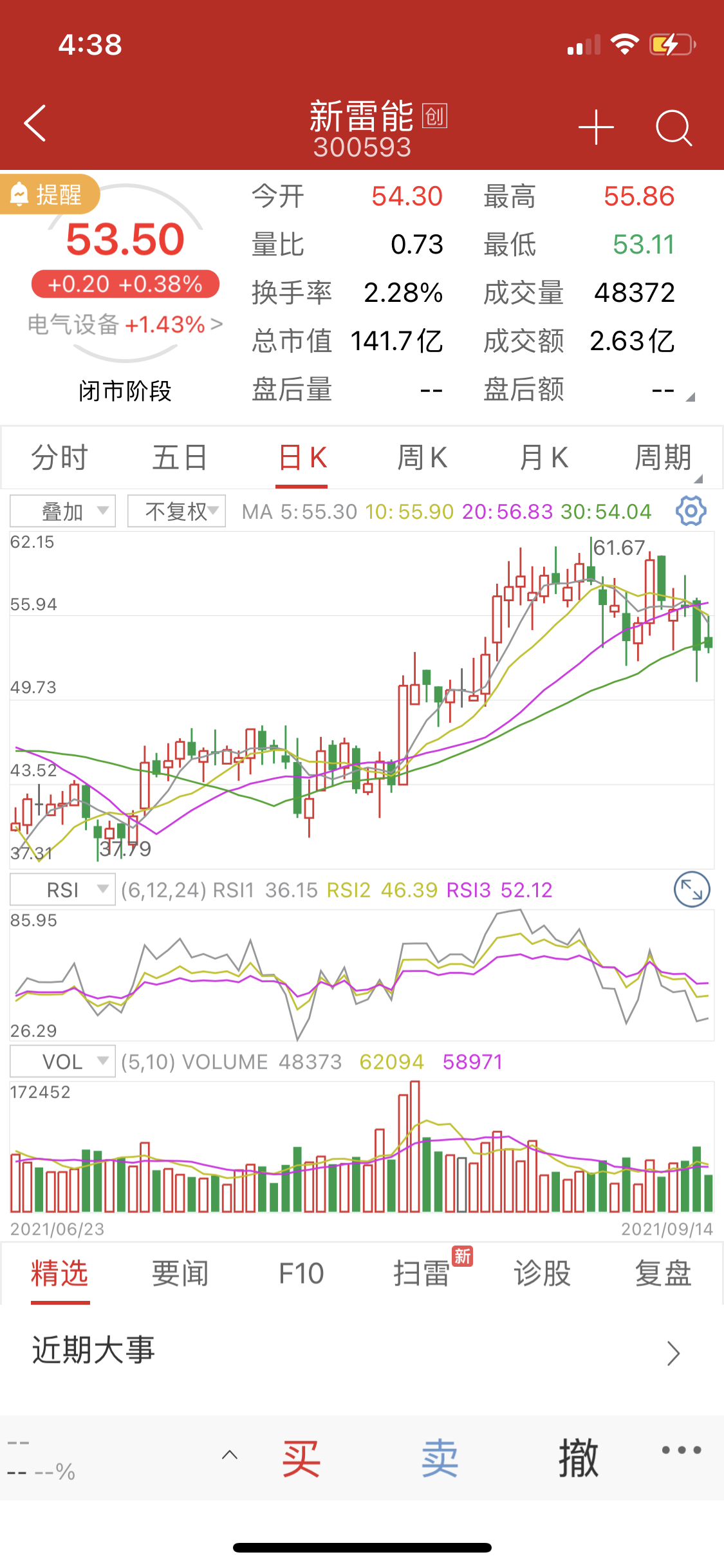The height and width of the screenshot is (1568, 724).
Task: Change the VOL indicator dropdown
Action: tap(63, 1061)
